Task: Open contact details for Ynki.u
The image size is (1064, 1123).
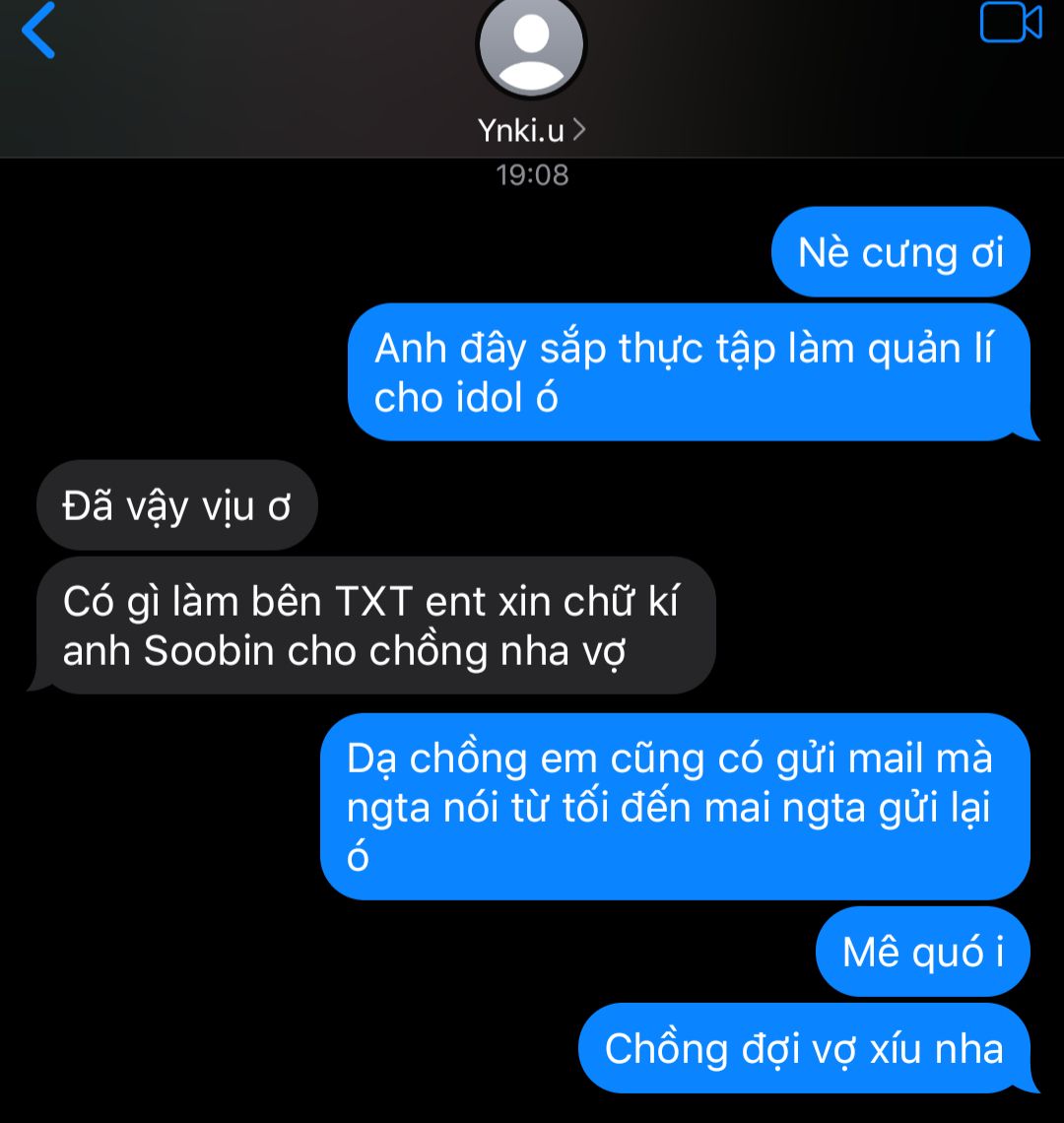Action: pyautogui.click(x=531, y=130)
